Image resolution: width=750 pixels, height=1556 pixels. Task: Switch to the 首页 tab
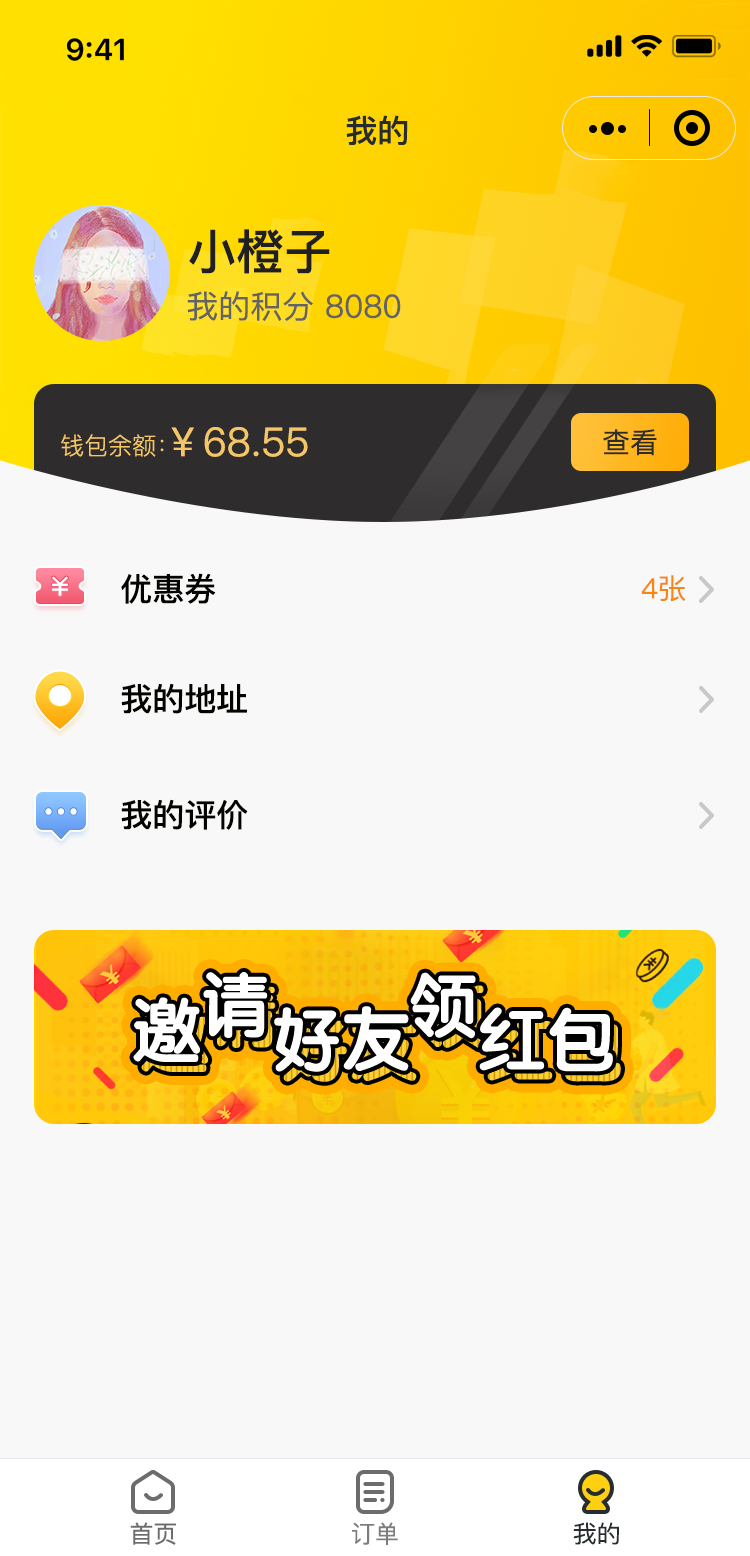point(153,1508)
